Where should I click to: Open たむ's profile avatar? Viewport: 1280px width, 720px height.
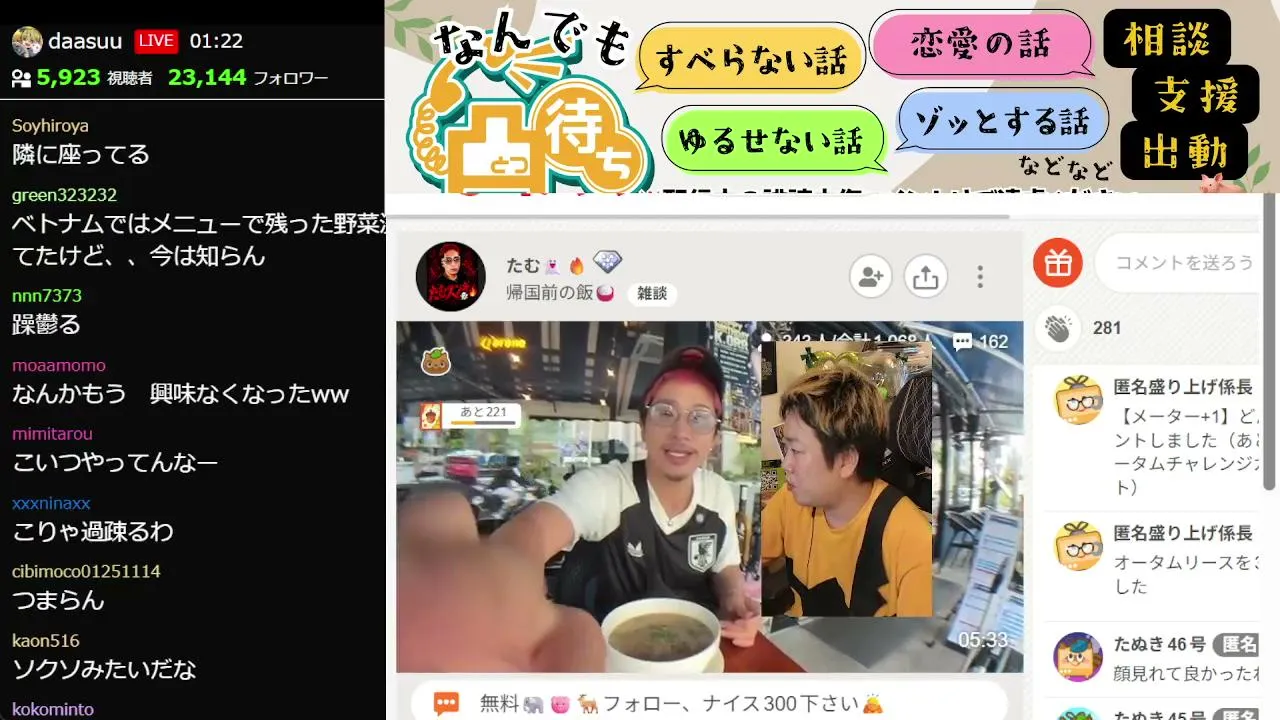tap(451, 277)
